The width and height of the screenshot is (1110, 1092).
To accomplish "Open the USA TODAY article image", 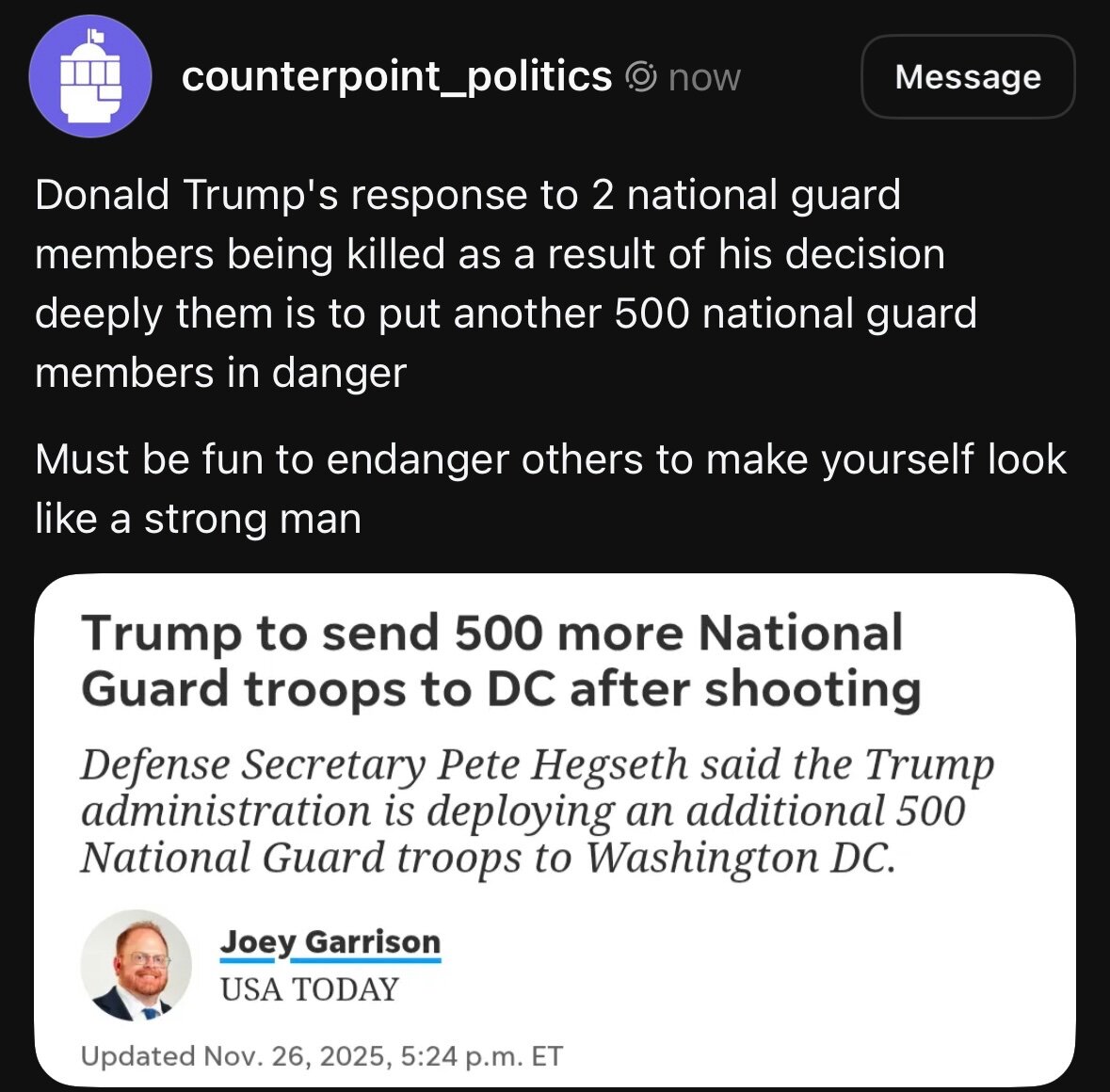I will [555, 828].
